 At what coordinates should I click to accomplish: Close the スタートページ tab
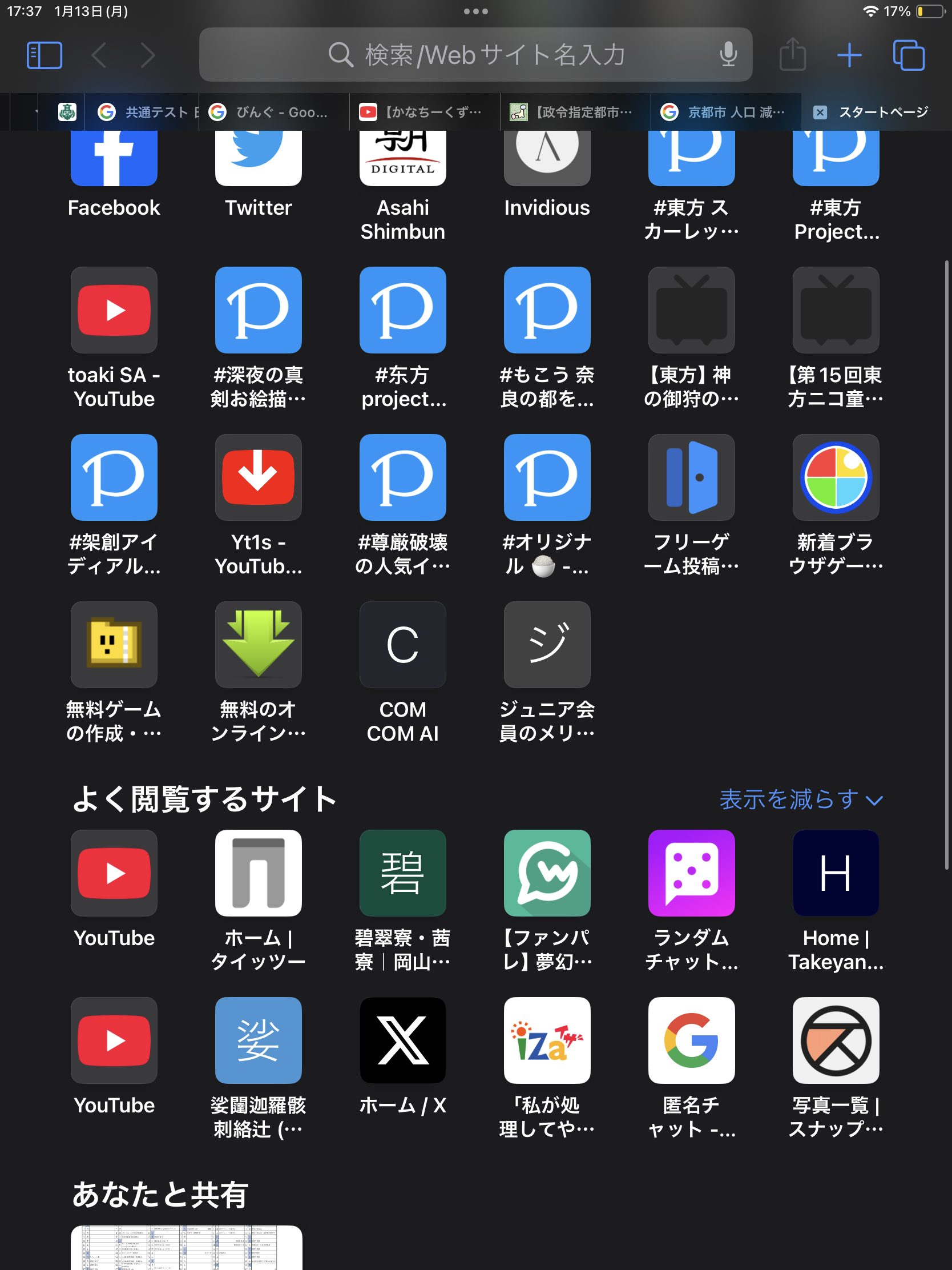[x=820, y=112]
